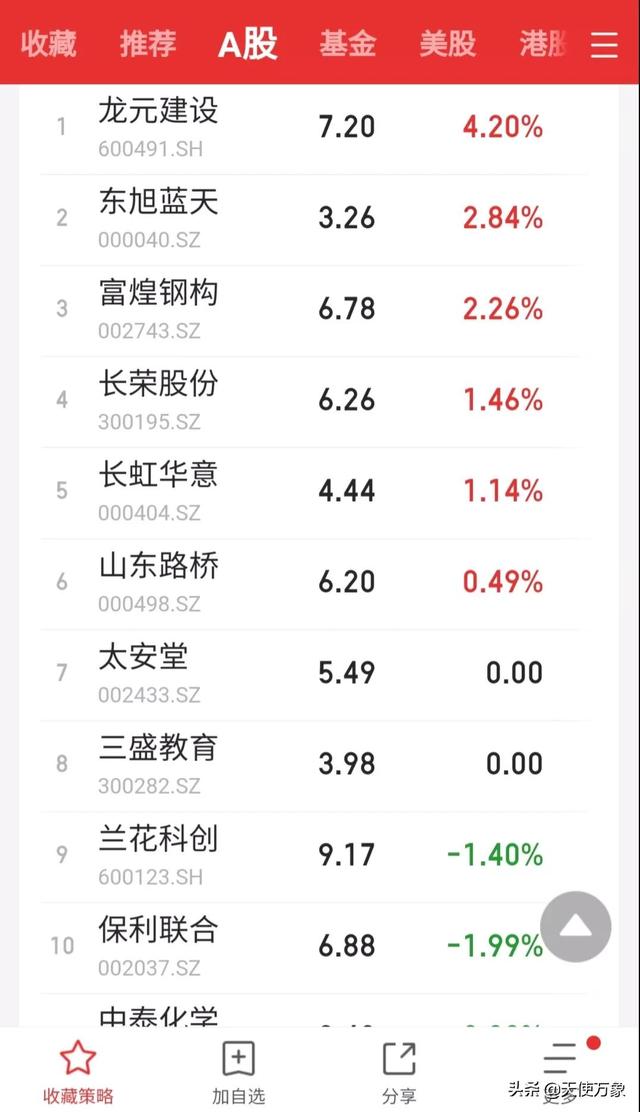Switch to the 收藏 tab
640x1112 pixels.
pyautogui.click(x=49, y=44)
